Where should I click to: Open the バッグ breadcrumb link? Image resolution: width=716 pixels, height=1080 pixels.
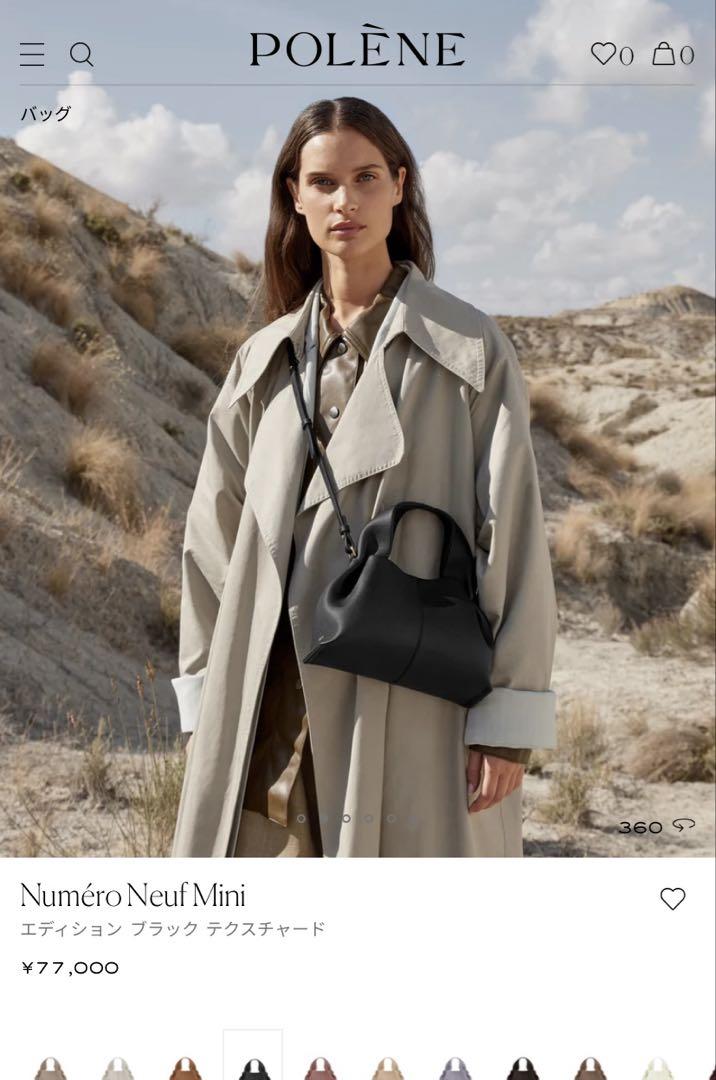(x=46, y=113)
